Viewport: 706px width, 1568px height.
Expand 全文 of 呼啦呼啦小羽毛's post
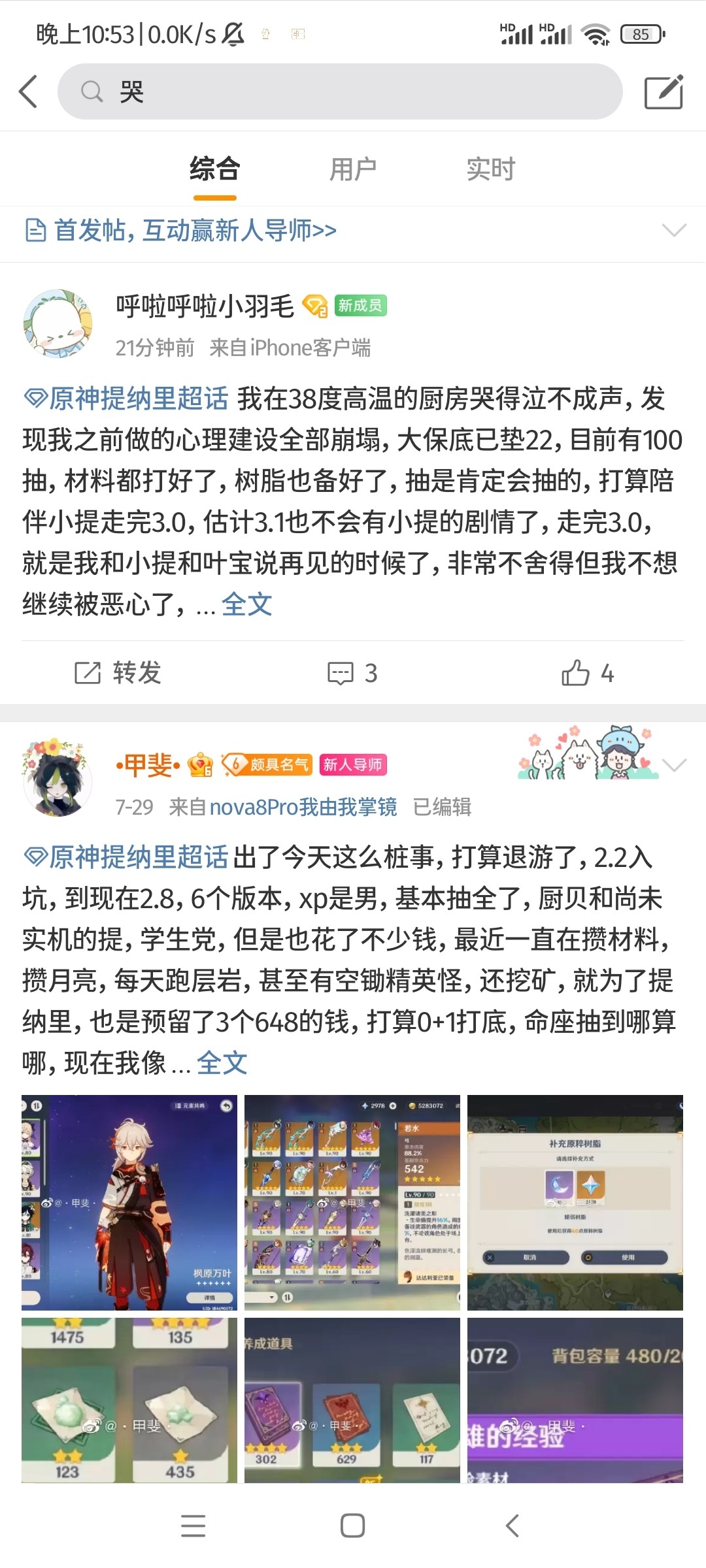pyautogui.click(x=246, y=604)
